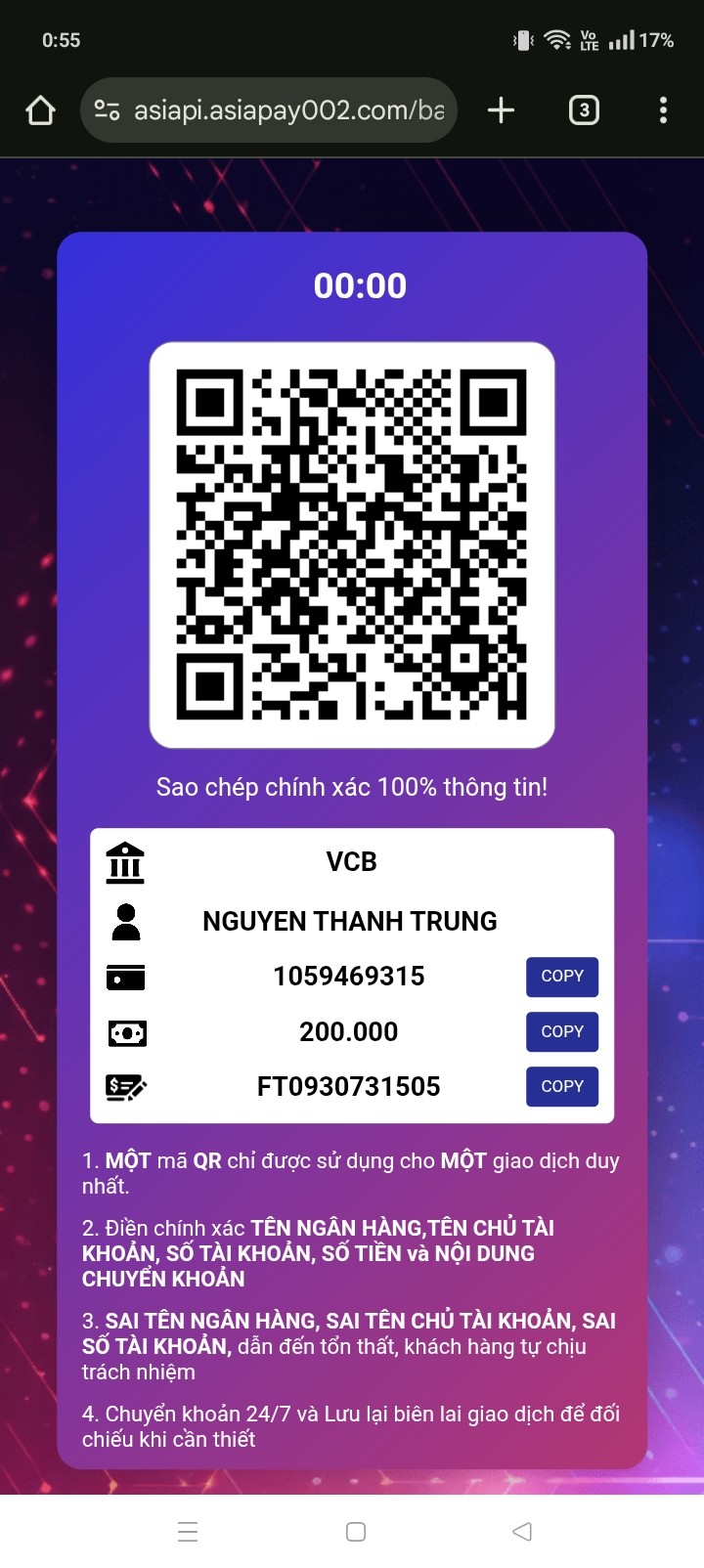
Task: Copy the account number 1059469315
Action: [562, 977]
